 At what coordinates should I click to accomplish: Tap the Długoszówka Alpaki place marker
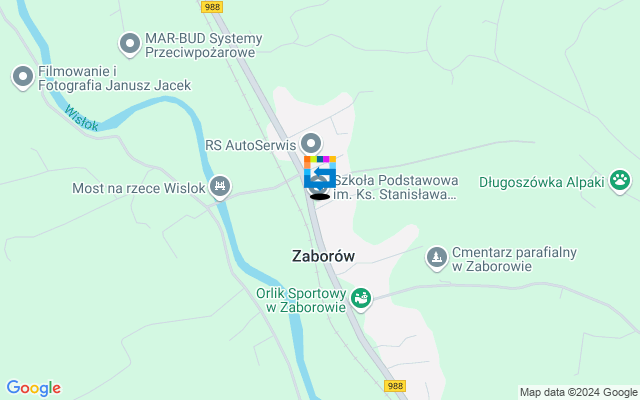[621, 181]
